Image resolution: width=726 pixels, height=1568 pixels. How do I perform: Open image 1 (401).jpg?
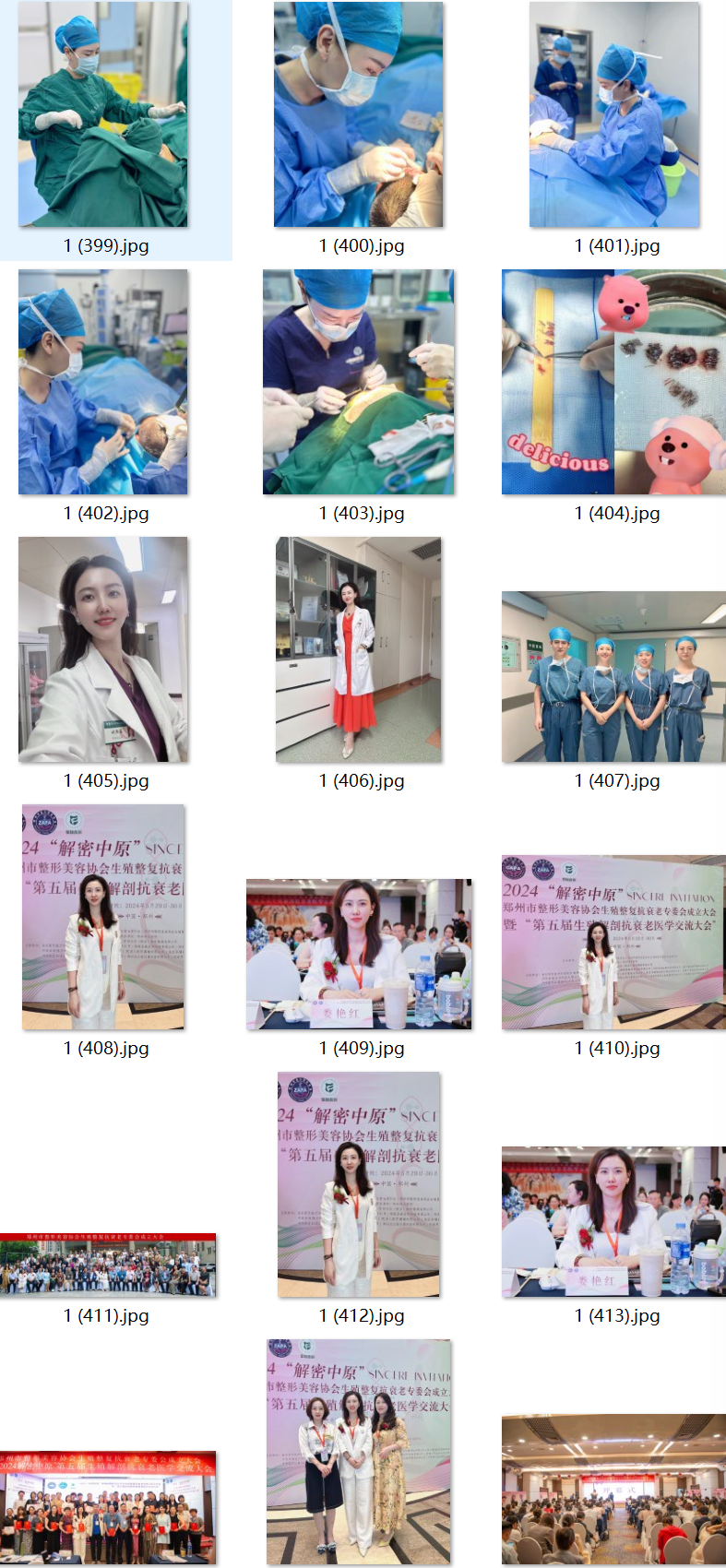click(614, 114)
